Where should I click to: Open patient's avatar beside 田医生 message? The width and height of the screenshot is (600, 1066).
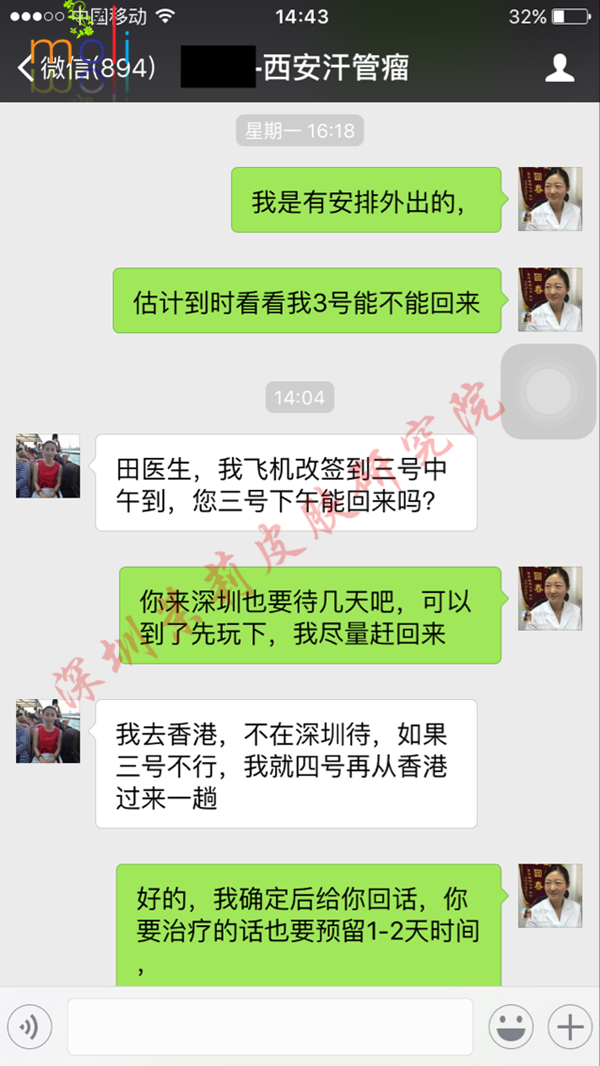point(48,466)
